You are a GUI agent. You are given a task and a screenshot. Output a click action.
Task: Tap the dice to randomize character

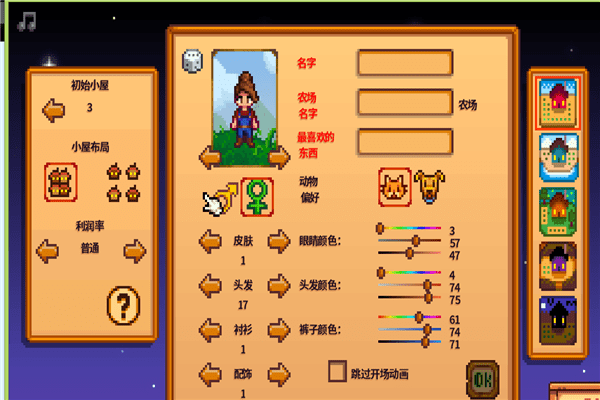[x=190, y=62]
